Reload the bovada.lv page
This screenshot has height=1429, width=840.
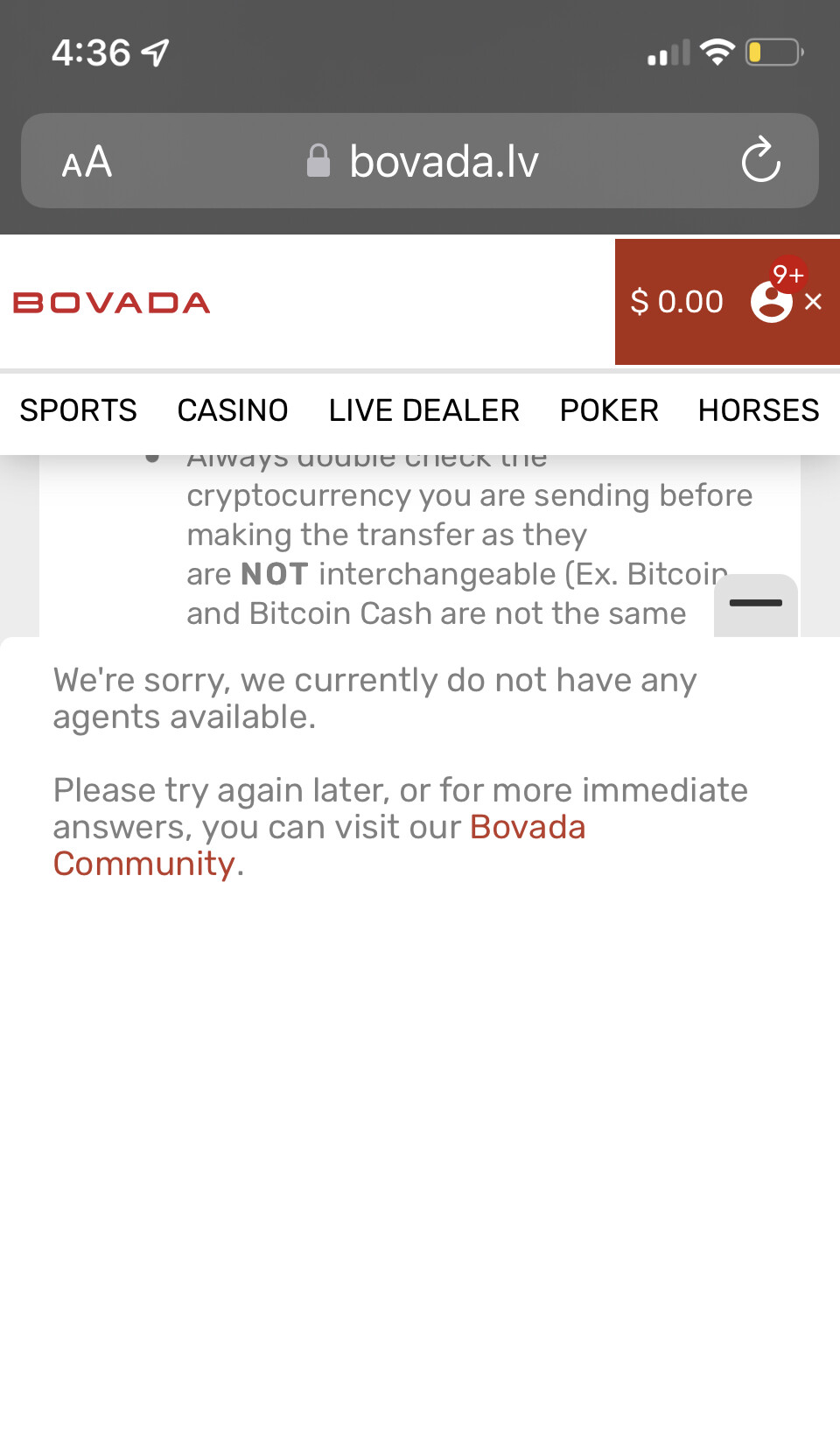760,160
